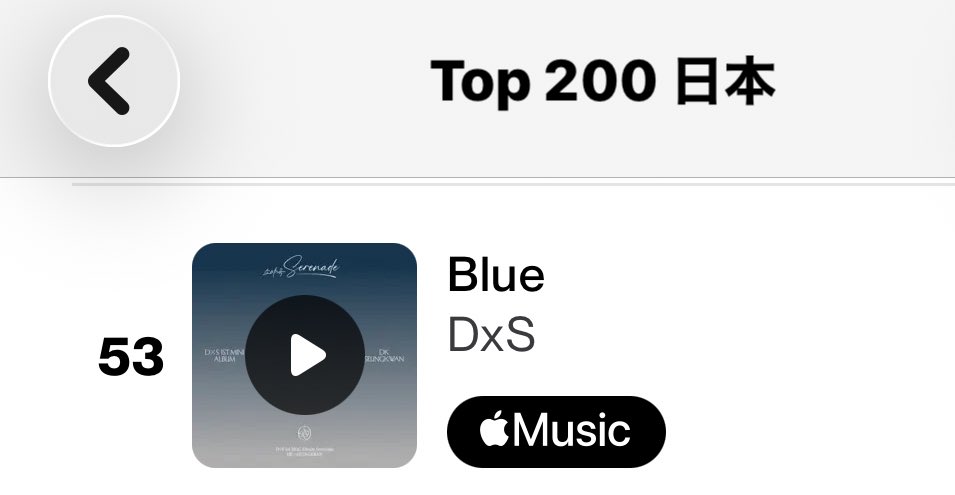Open the Blue song entry ranked 53
Image resolution: width=955 pixels, height=495 pixels.
pos(496,276)
